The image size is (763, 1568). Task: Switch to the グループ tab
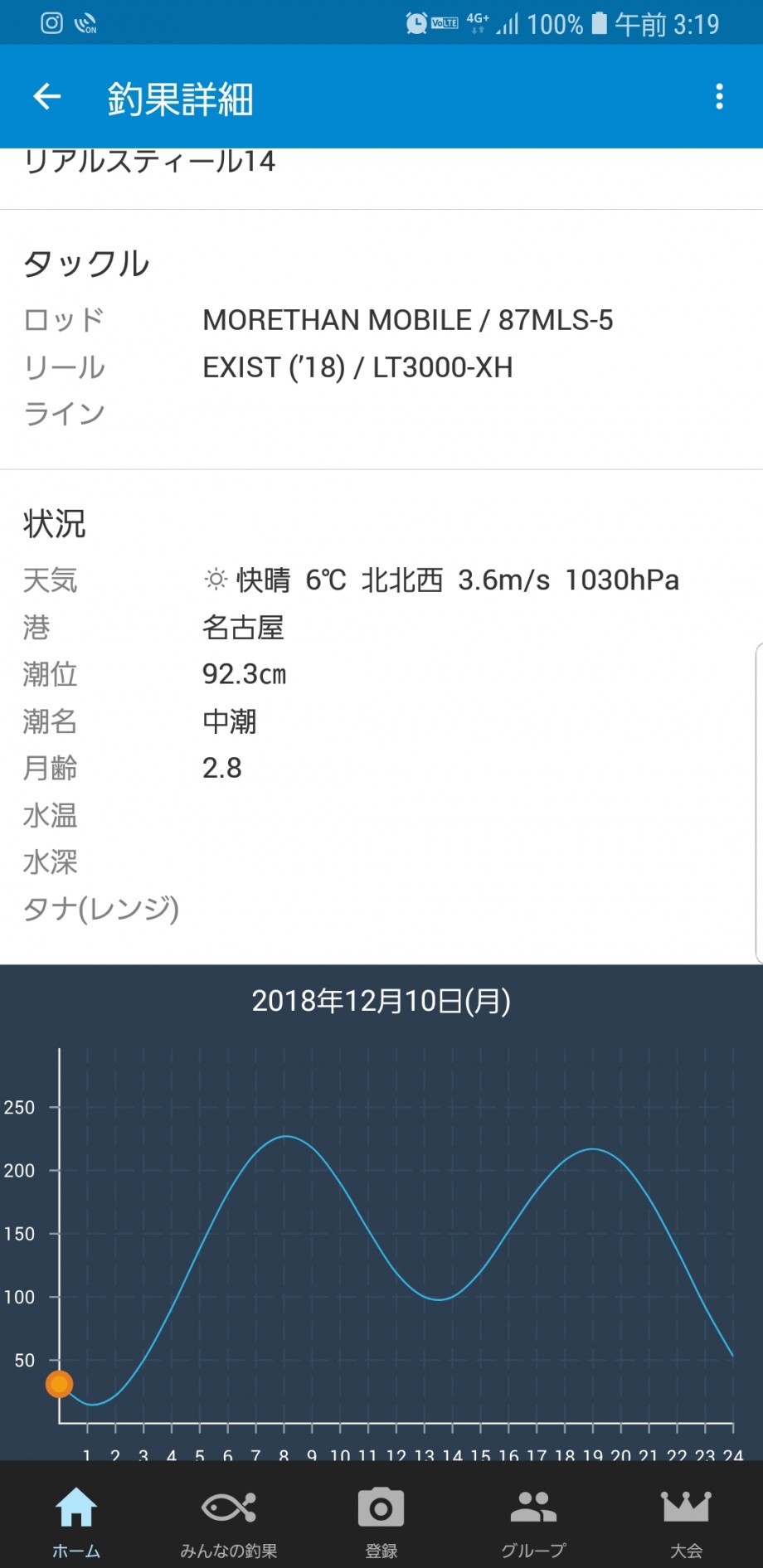[534, 1522]
